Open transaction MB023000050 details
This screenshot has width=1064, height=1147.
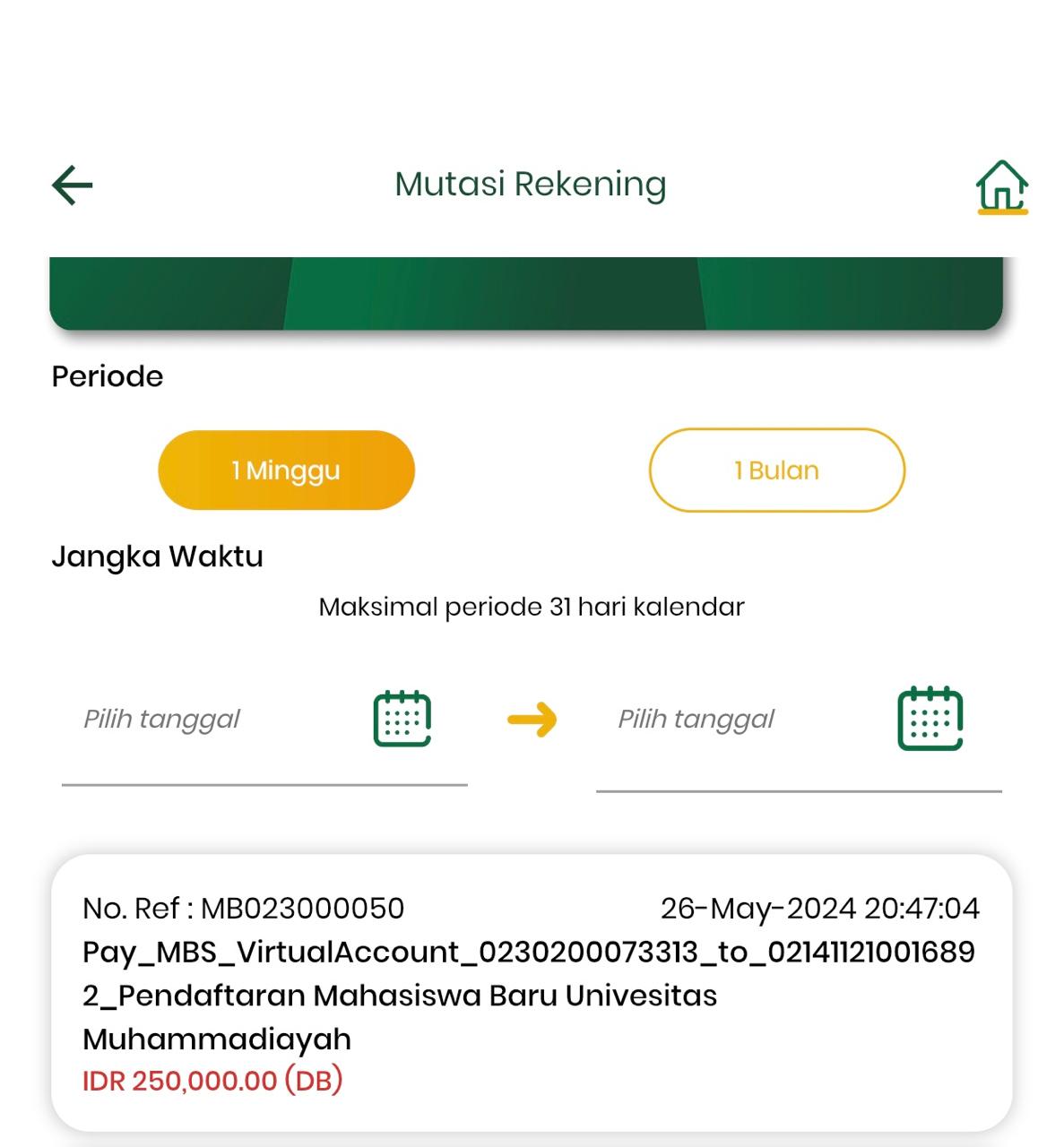[532, 993]
